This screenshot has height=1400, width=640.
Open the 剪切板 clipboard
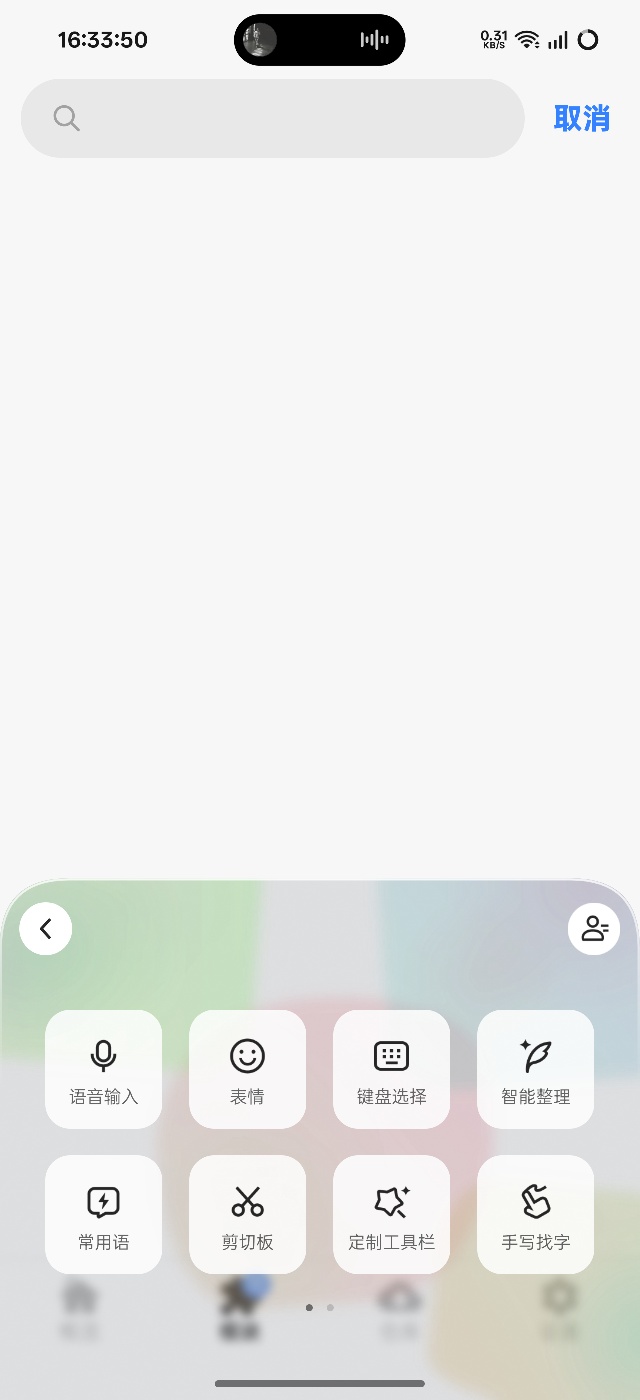pyautogui.click(x=247, y=1215)
